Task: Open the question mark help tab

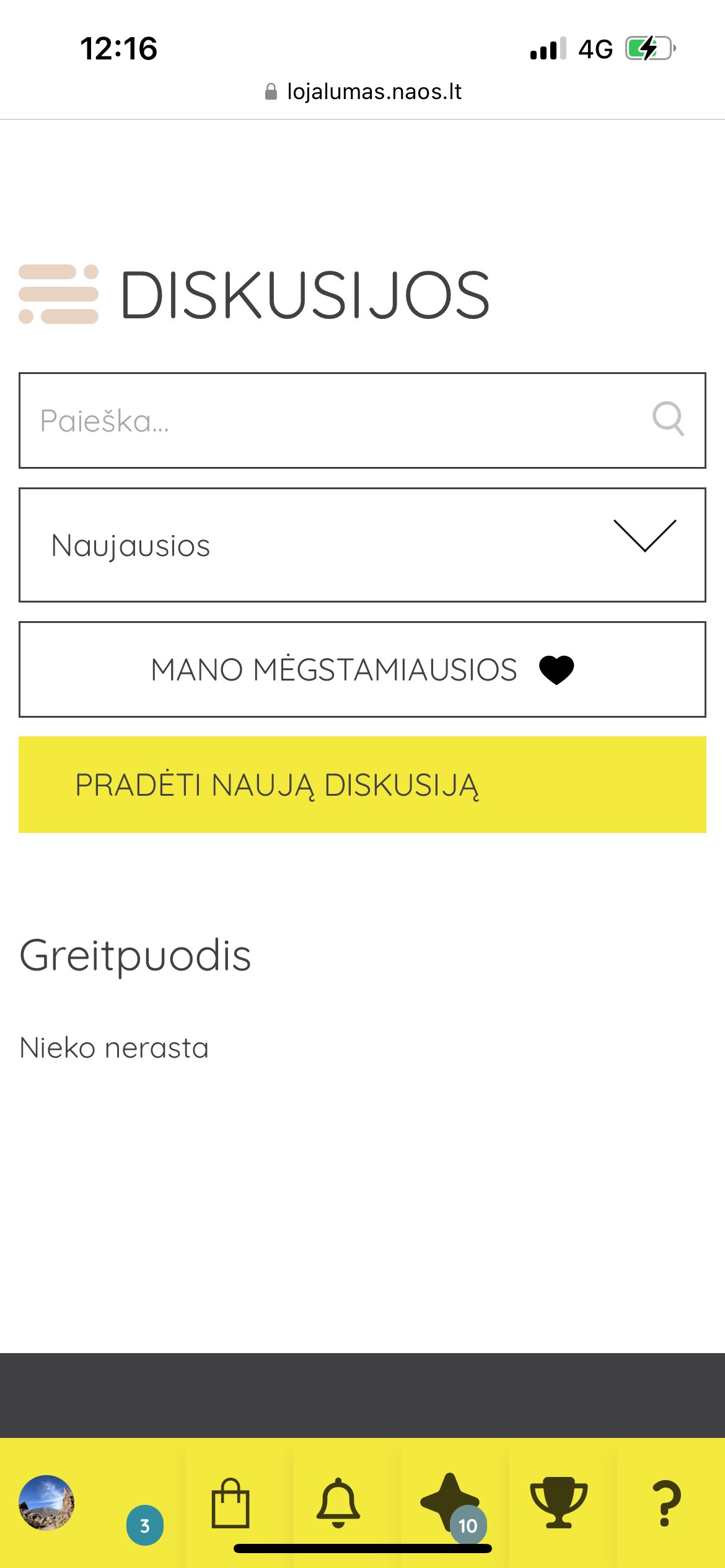Action: pos(667,1503)
